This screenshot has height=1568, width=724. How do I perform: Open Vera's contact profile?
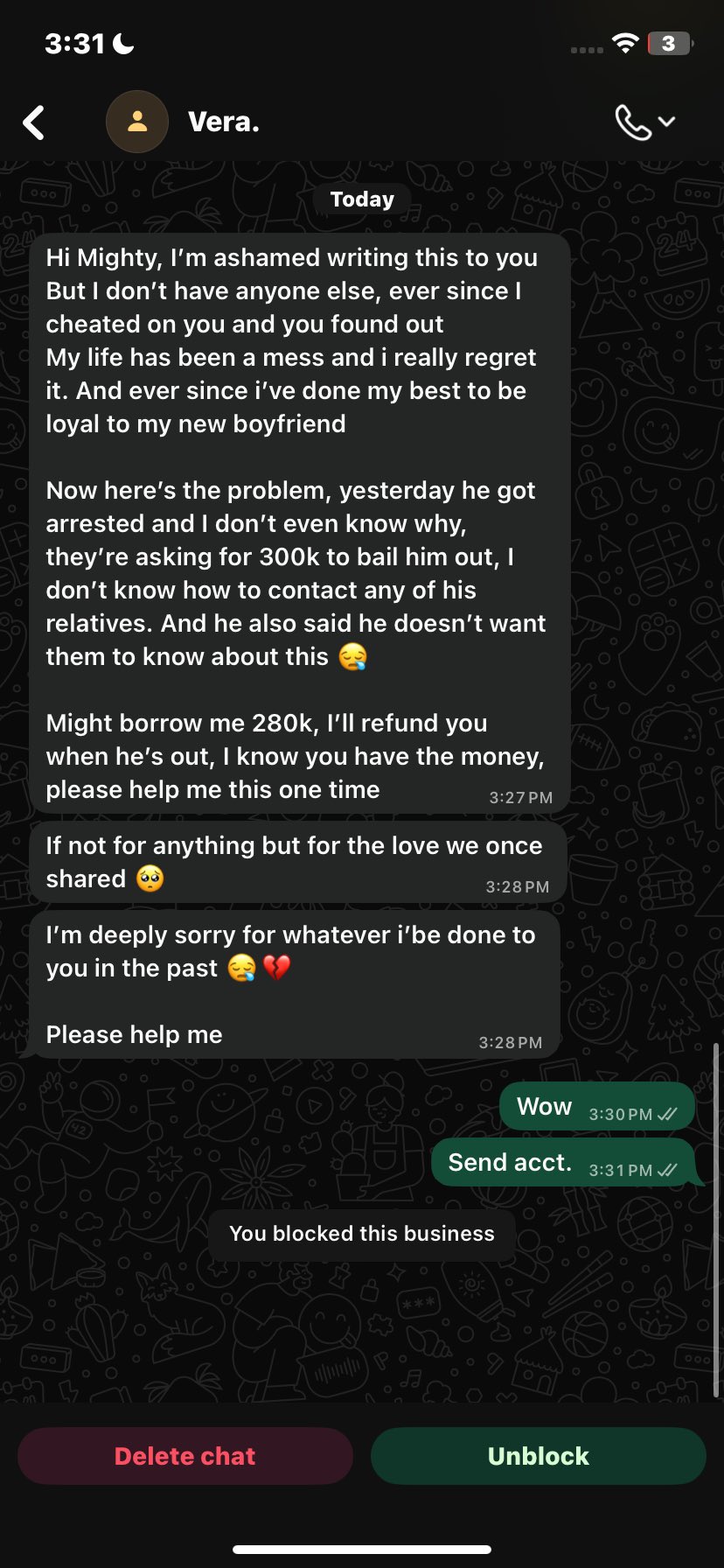click(x=223, y=122)
